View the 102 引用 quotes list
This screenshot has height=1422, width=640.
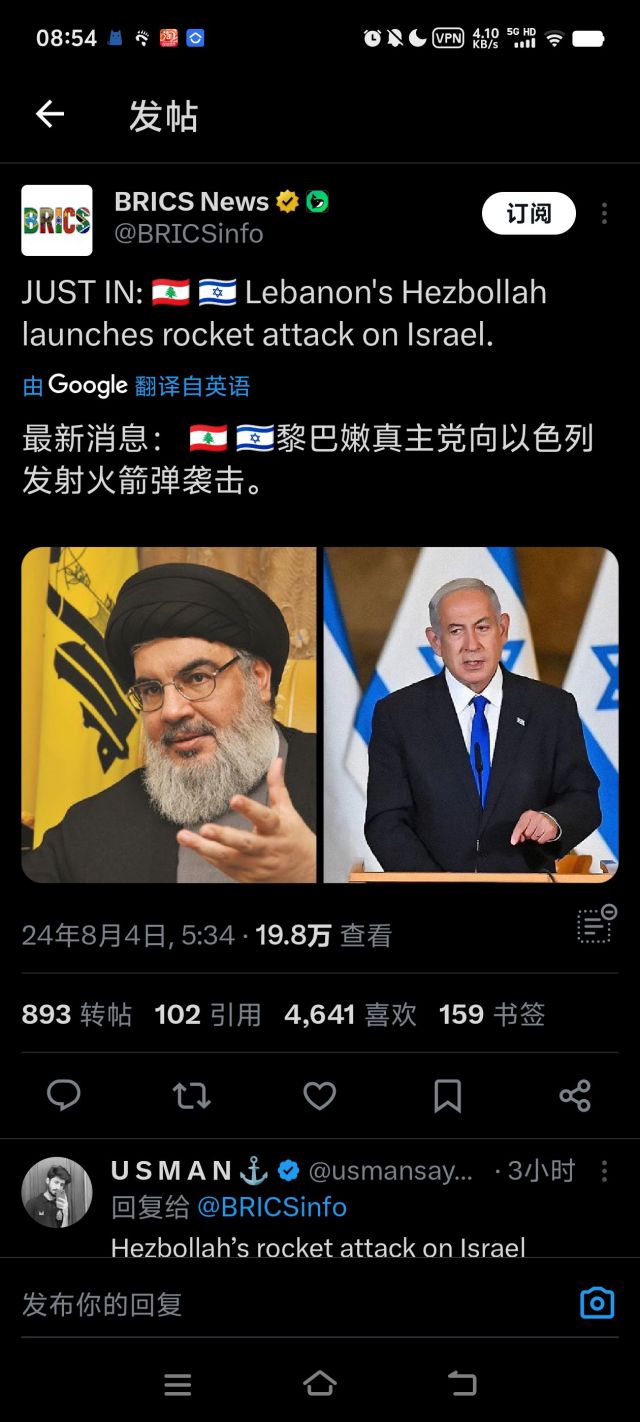pos(208,1015)
